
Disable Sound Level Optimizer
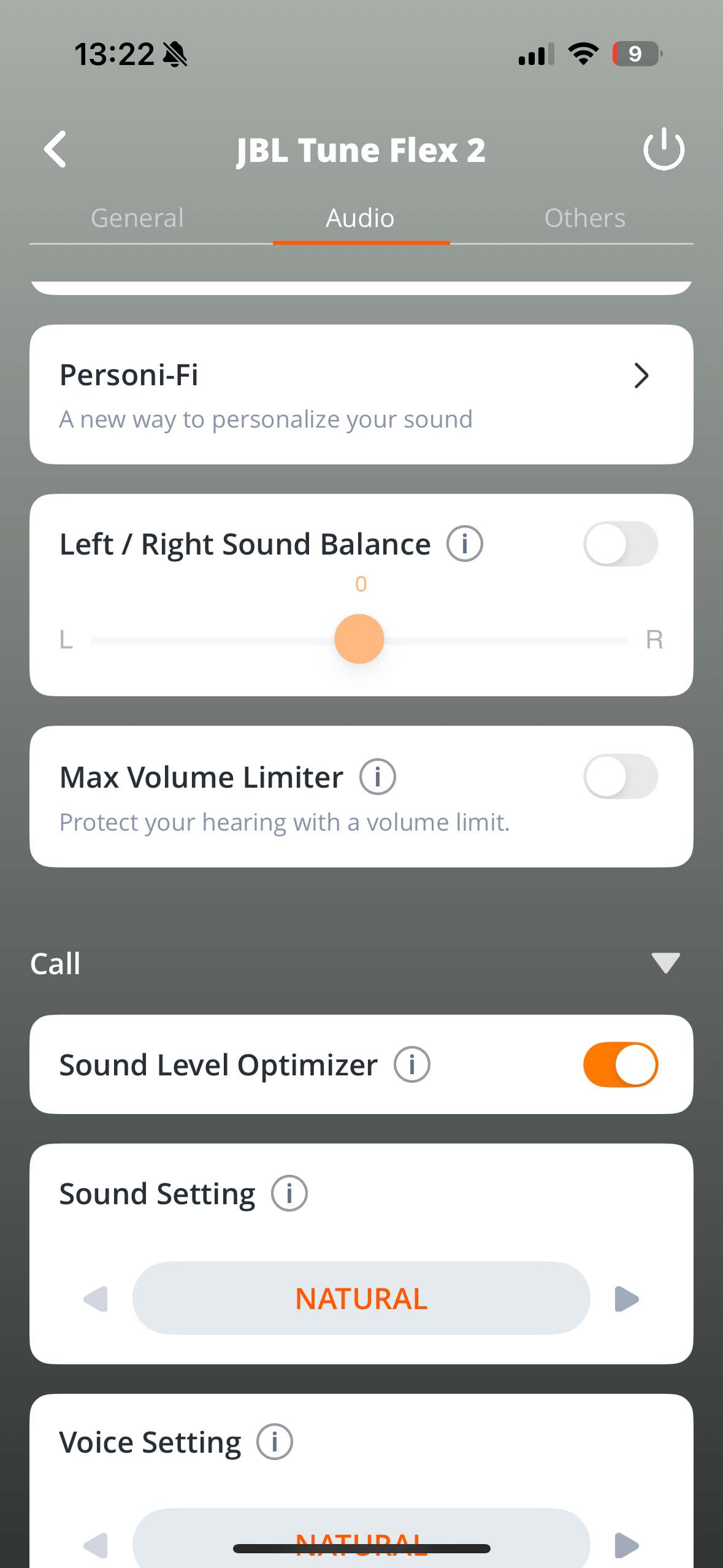tap(620, 1064)
